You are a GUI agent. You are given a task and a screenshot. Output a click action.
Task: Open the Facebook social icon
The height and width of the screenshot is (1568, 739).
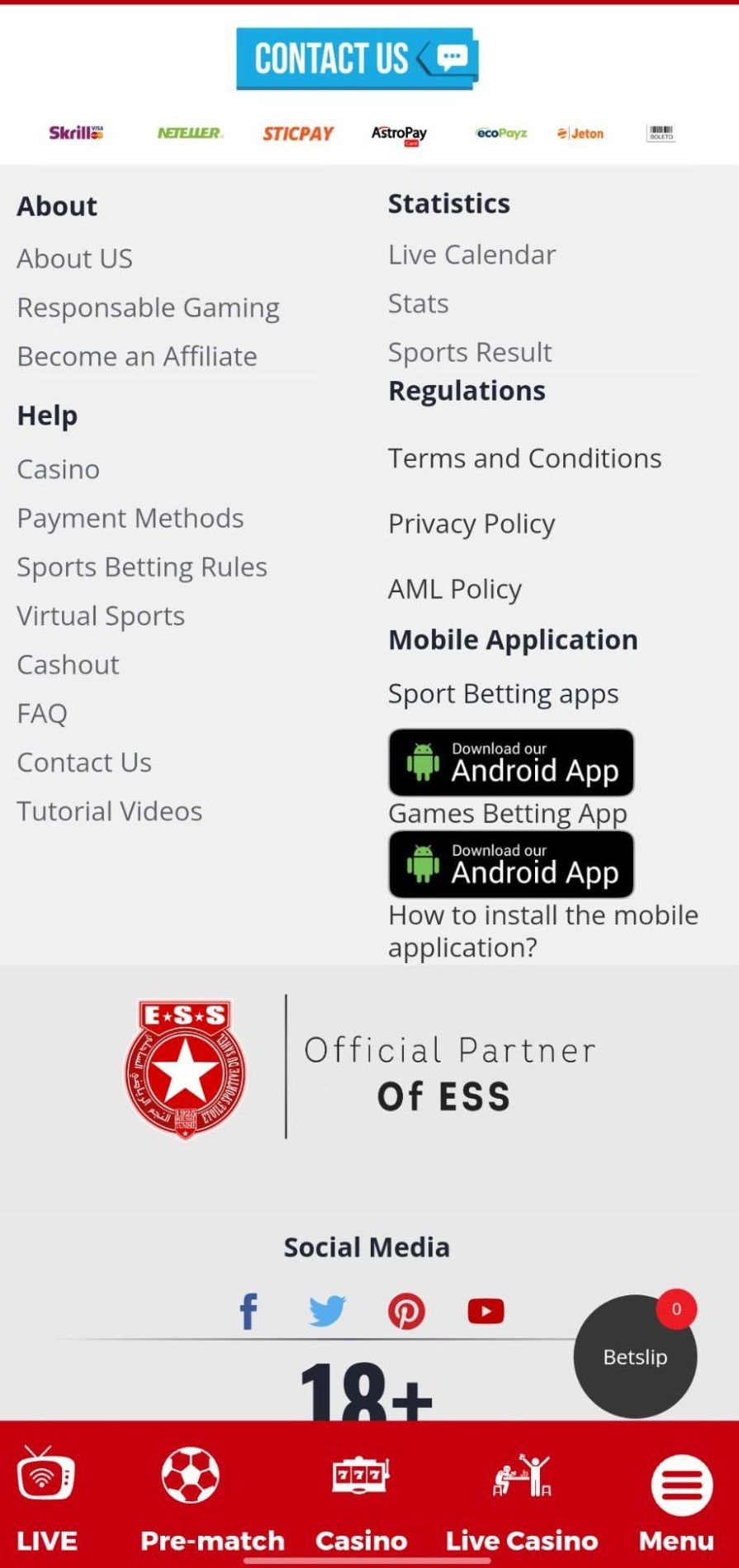tap(249, 1311)
